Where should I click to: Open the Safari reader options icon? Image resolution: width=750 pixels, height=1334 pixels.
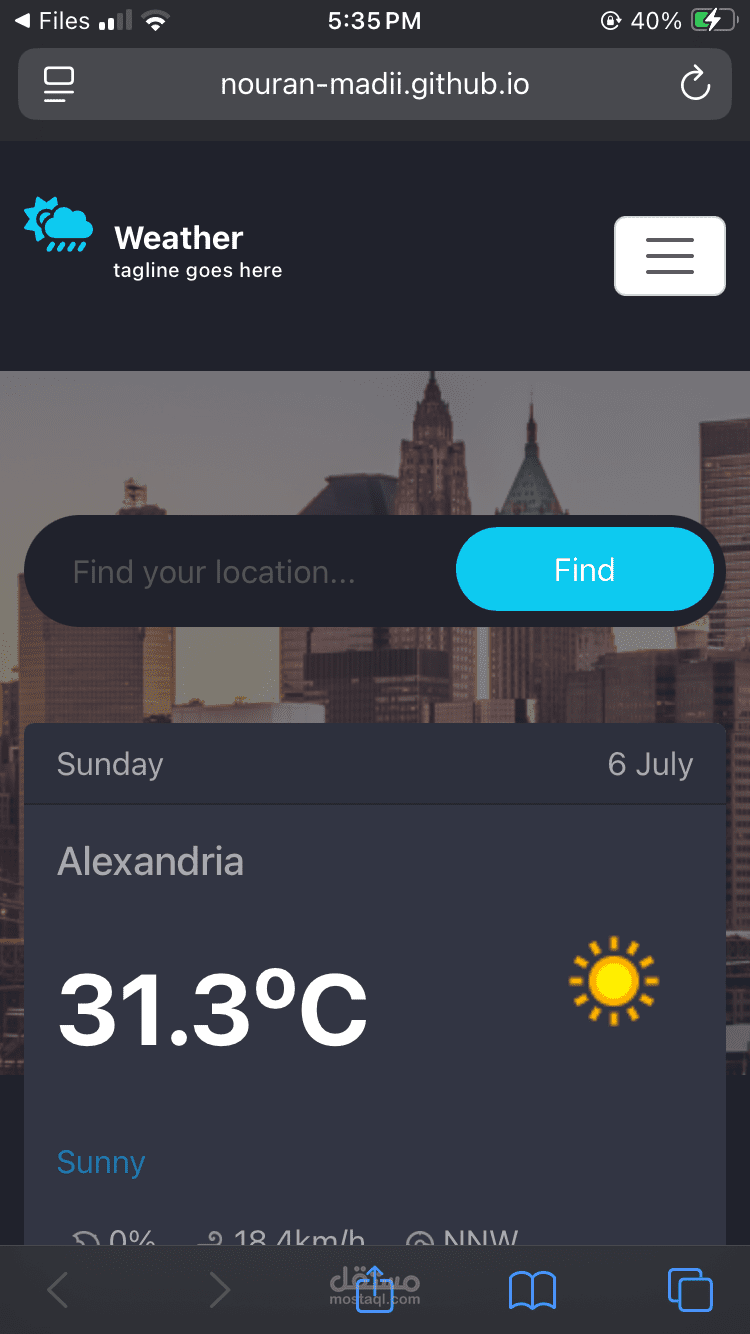[x=59, y=85]
